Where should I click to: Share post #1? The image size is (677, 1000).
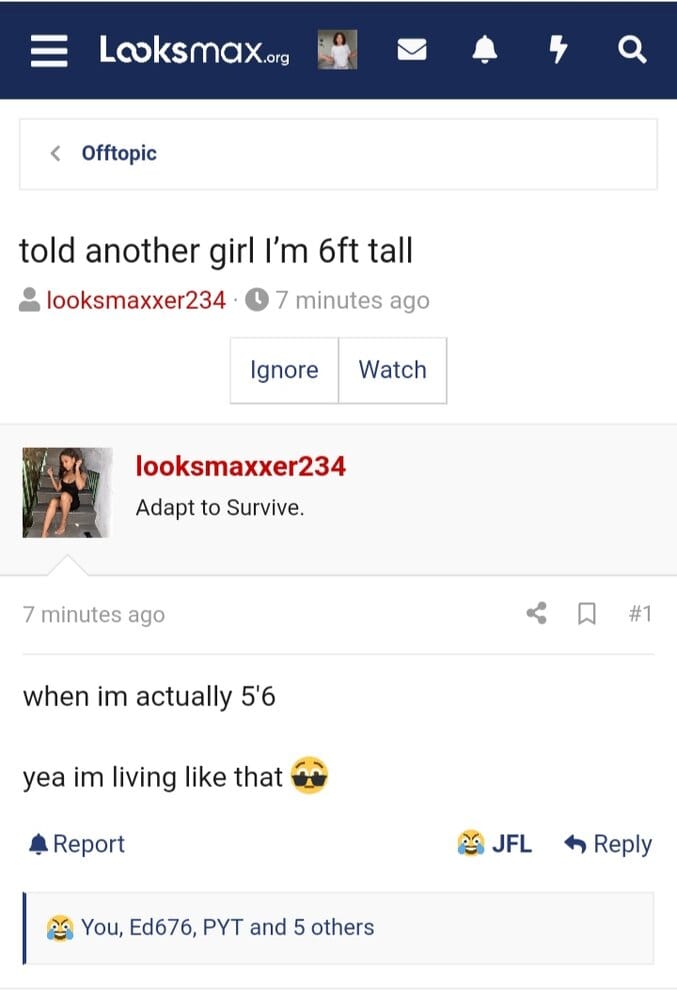pyautogui.click(x=537, y=614)
